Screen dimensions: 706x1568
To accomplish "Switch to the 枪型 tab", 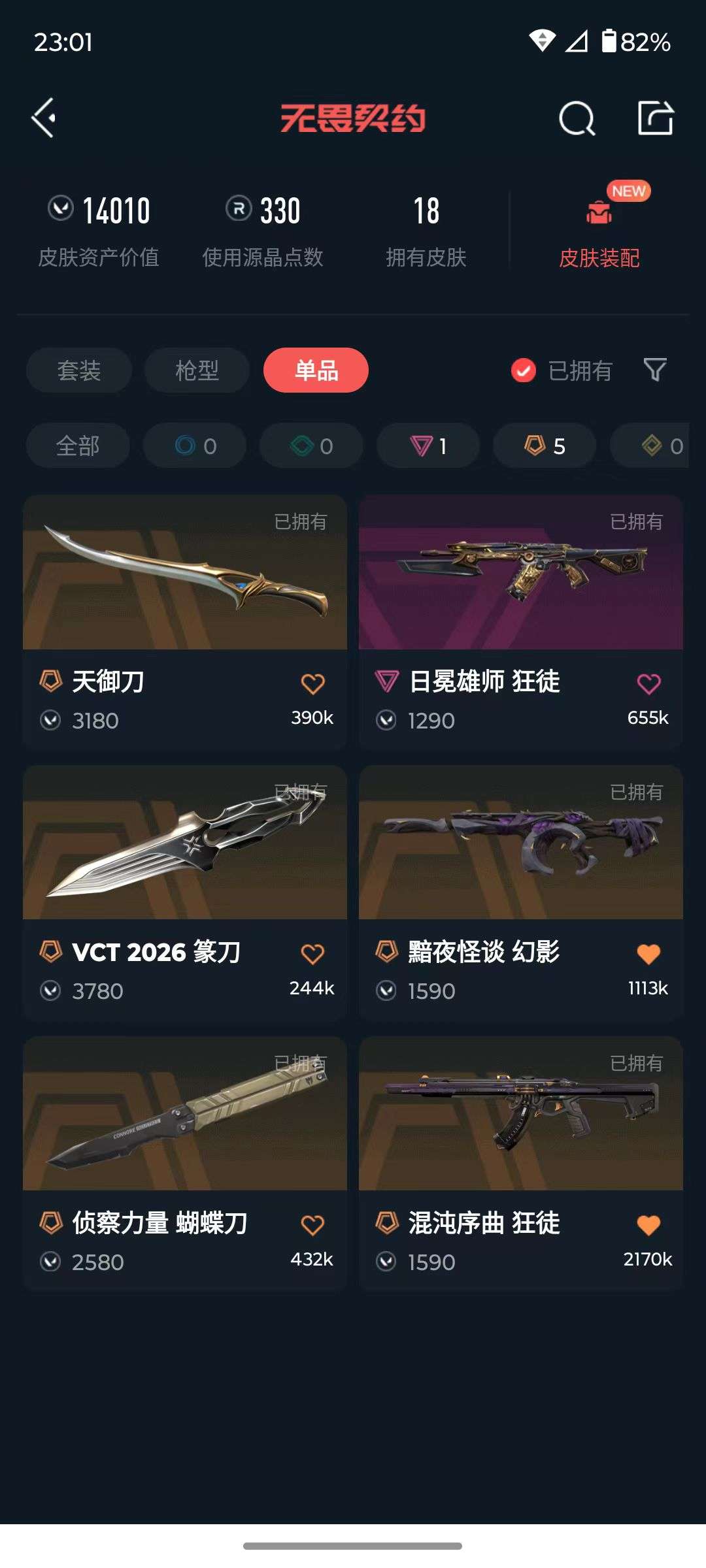I will [195, 370].
